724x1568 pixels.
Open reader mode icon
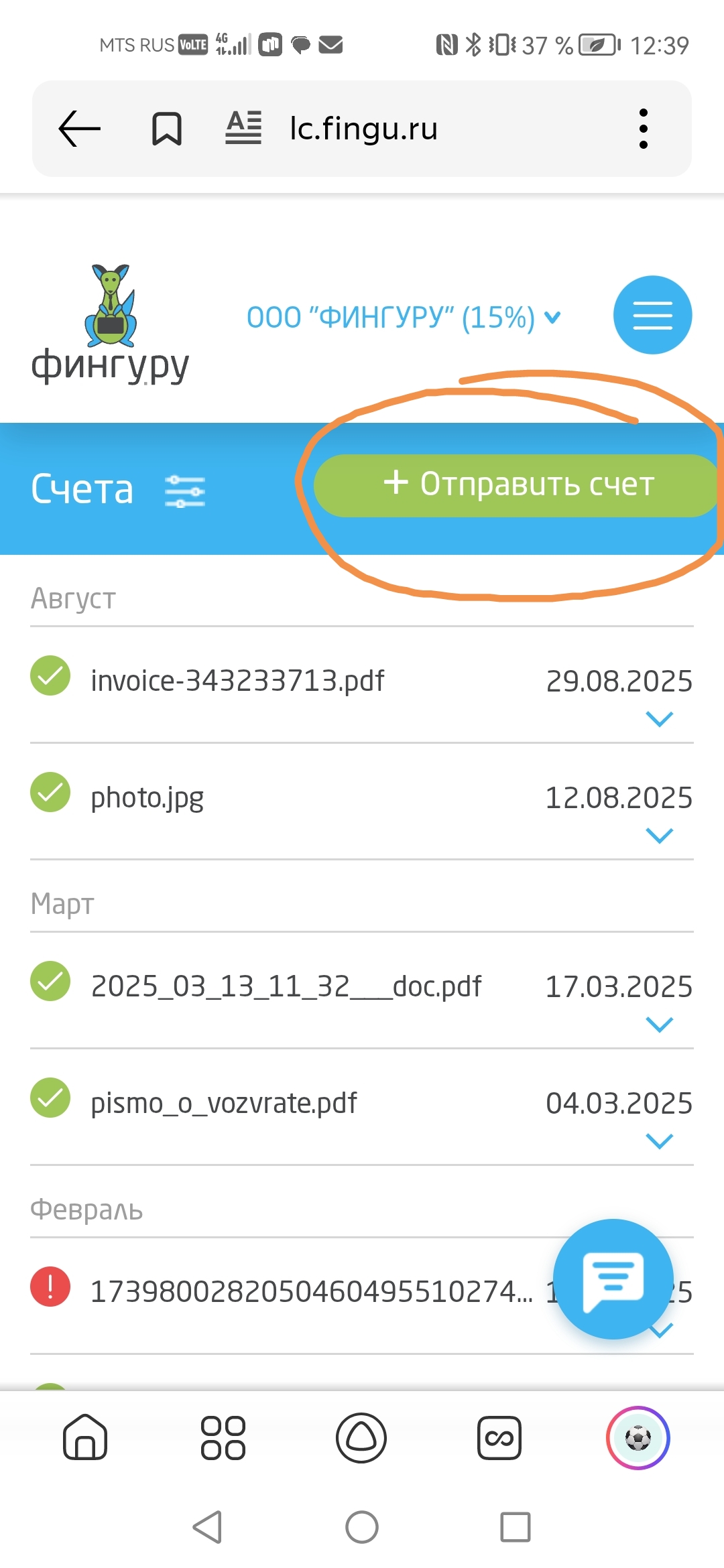click(x=243, y=127)
